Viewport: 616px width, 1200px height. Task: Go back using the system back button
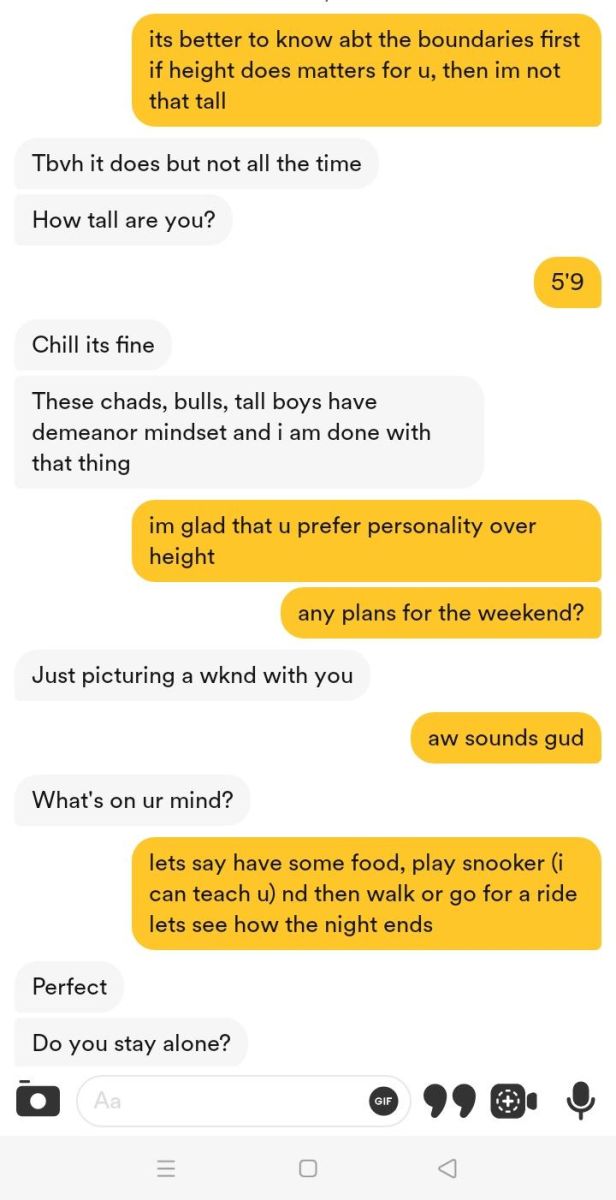(448, 1168)
